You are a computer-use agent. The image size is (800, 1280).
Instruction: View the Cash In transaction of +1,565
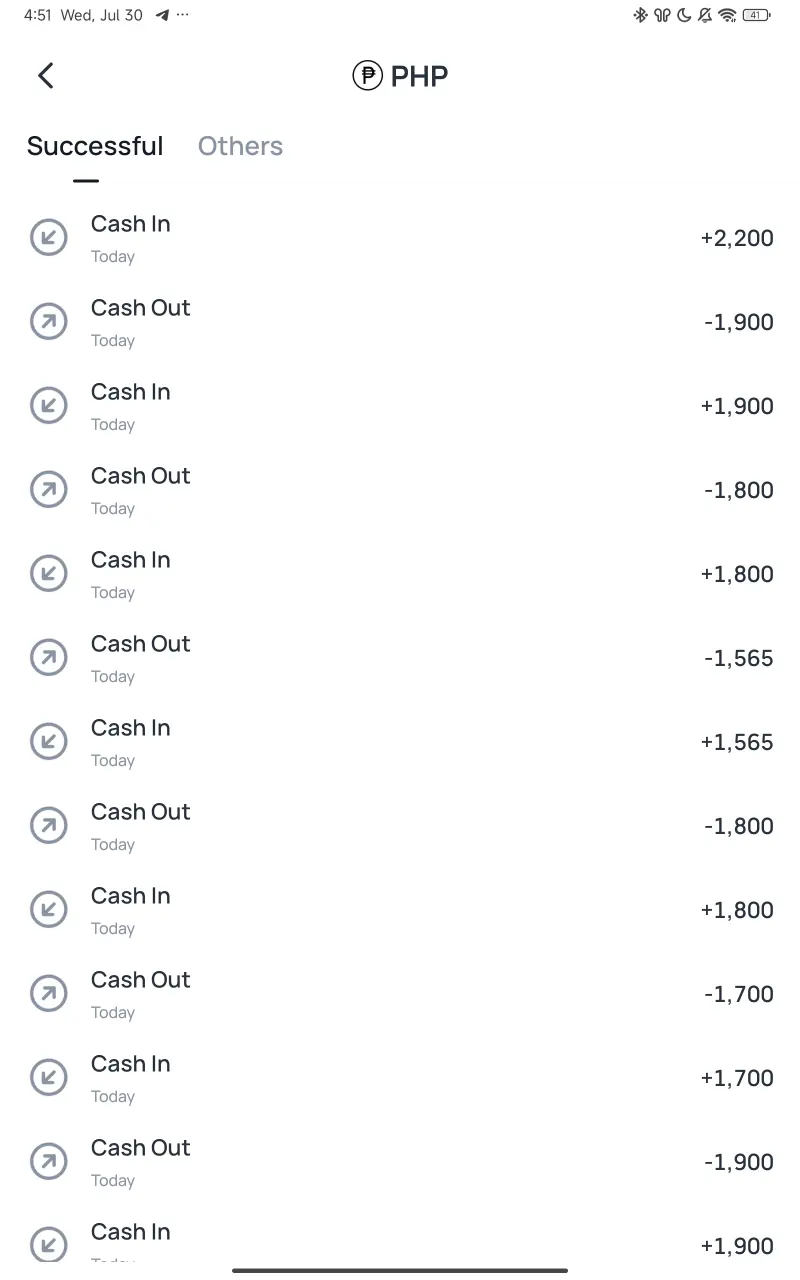pyautogui.click(x=400, y=742)
